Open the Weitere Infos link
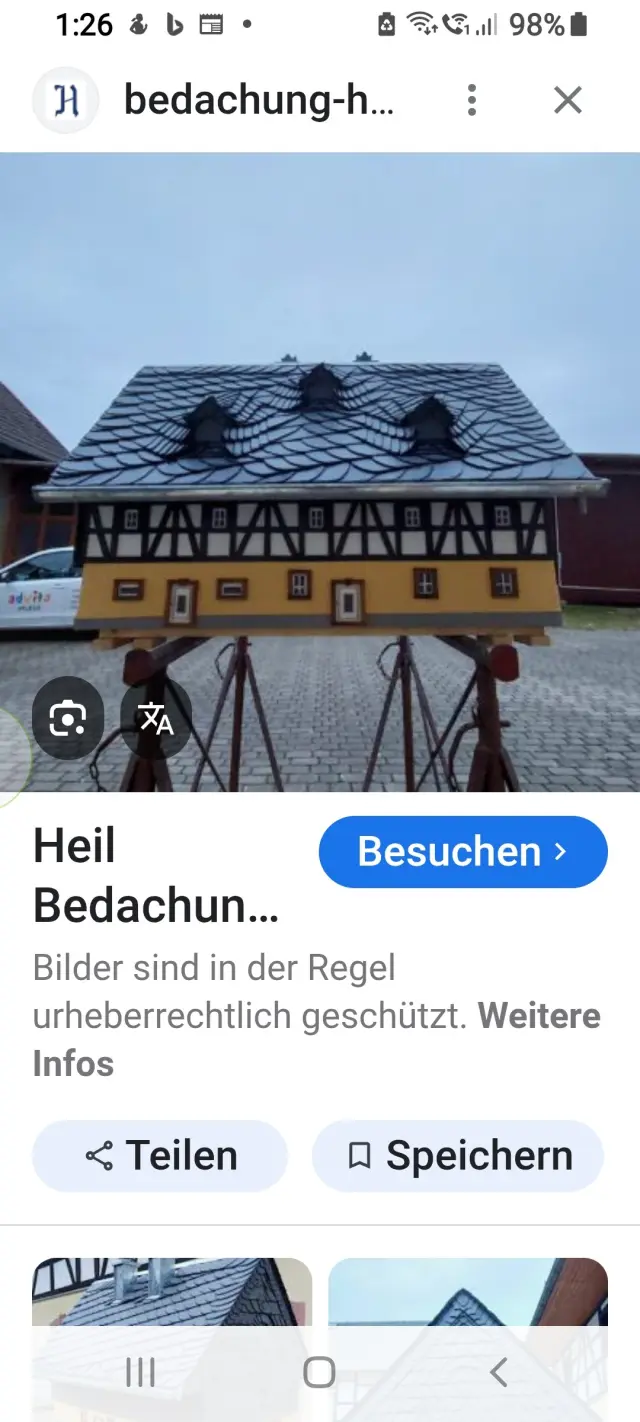 317,1040
